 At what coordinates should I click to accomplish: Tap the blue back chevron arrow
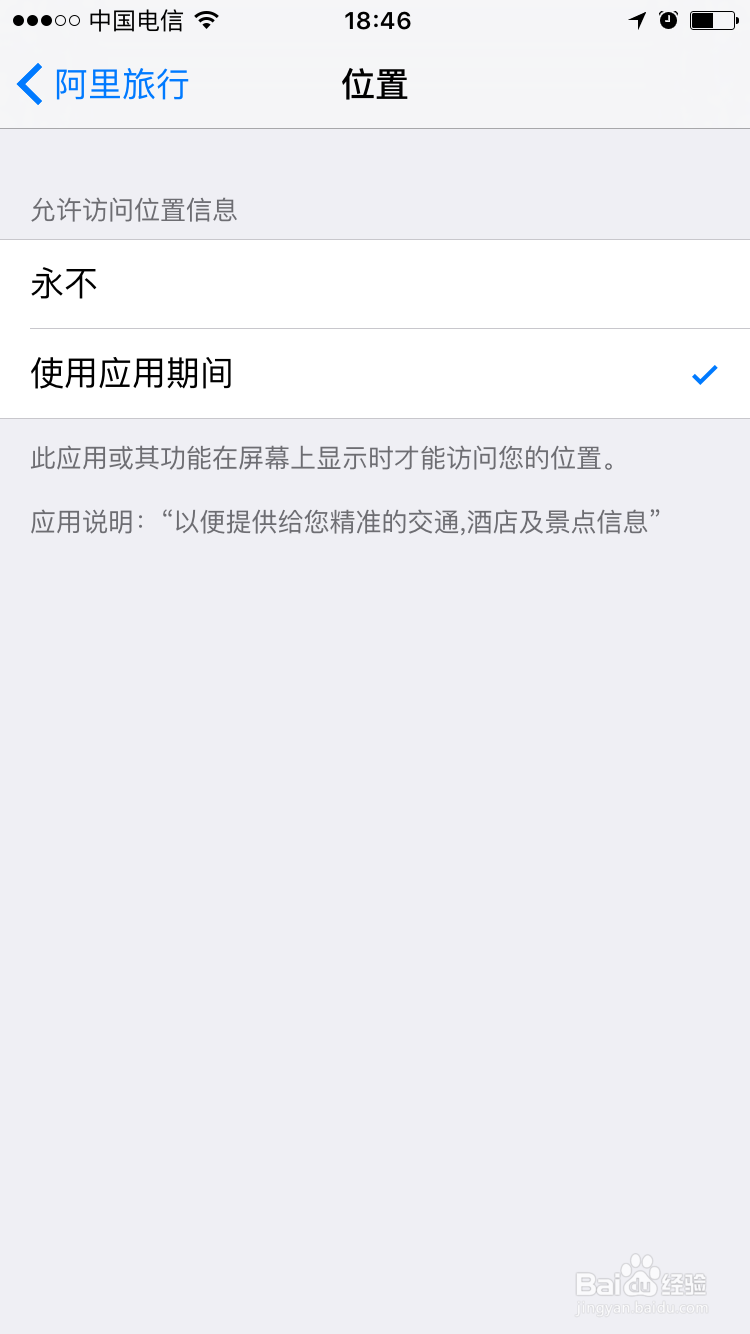[x=29, y=84]
